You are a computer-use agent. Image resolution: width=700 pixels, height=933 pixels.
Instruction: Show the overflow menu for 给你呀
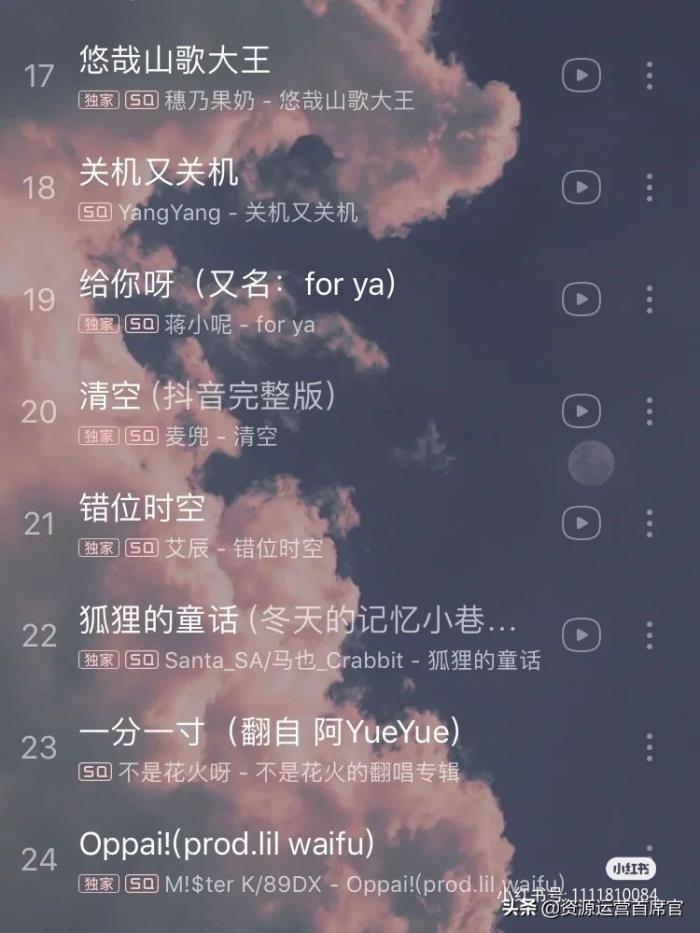649,299
